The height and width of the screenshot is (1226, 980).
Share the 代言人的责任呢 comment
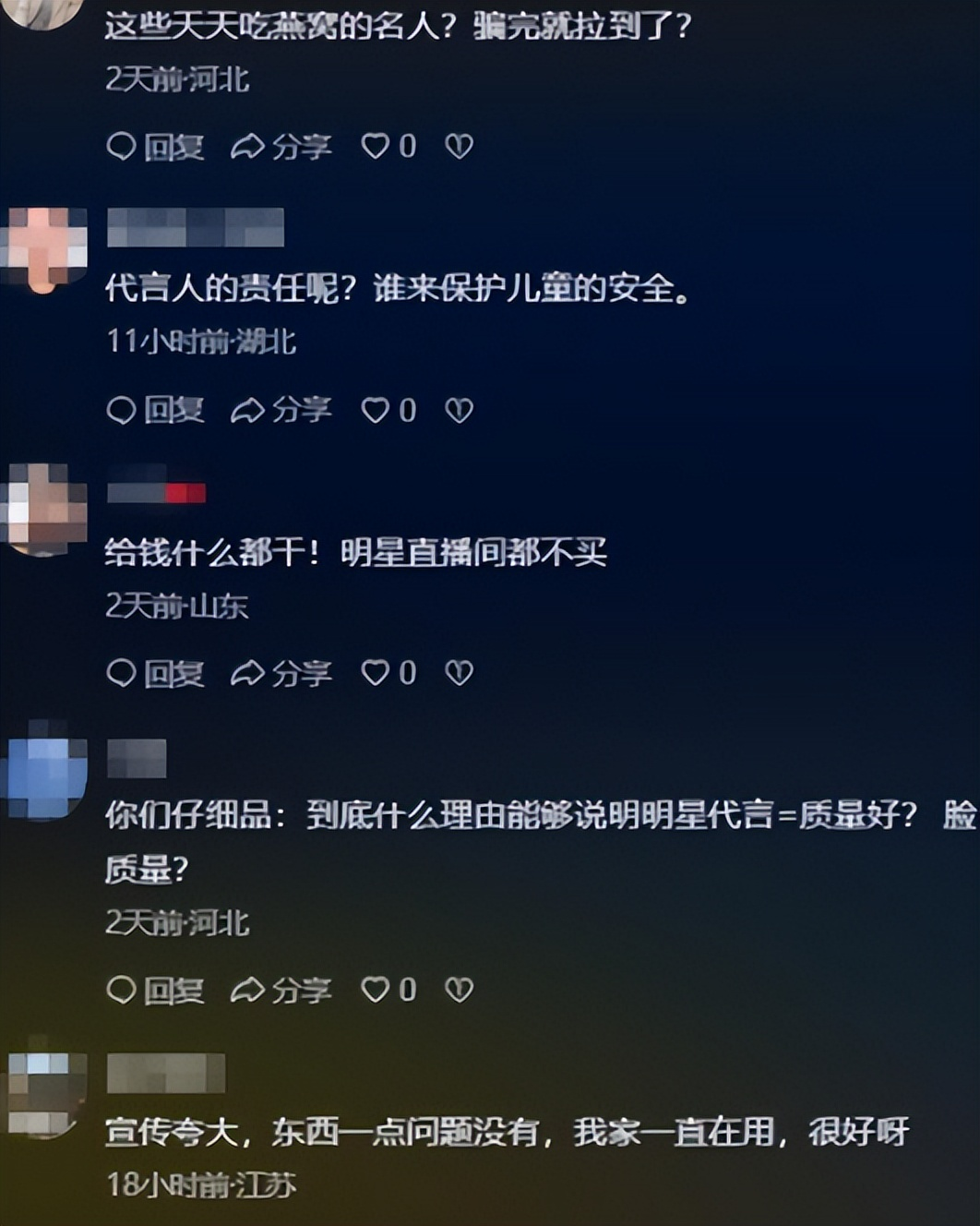[x=281, y=409]
